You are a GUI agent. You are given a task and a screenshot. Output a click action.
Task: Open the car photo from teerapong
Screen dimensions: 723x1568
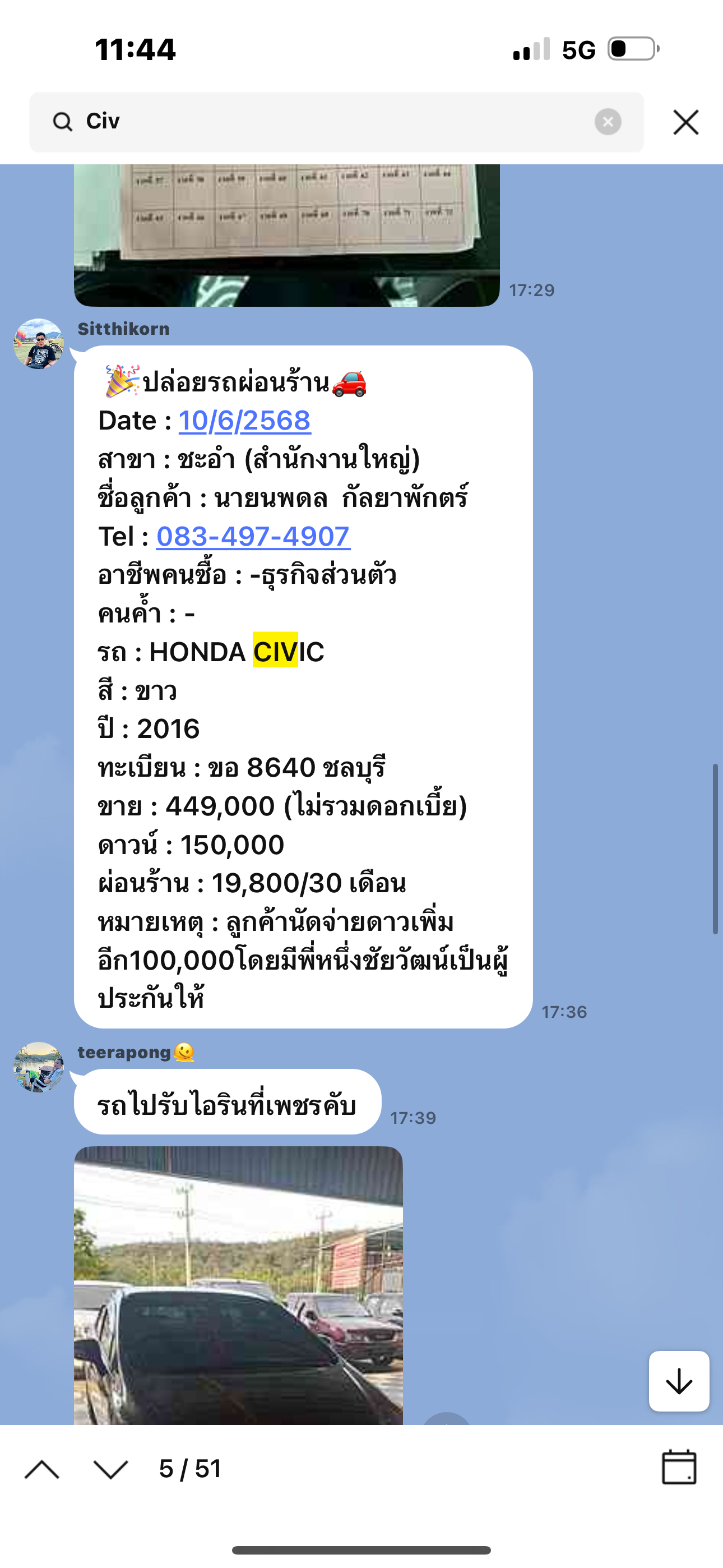(x=238, y=1284)
